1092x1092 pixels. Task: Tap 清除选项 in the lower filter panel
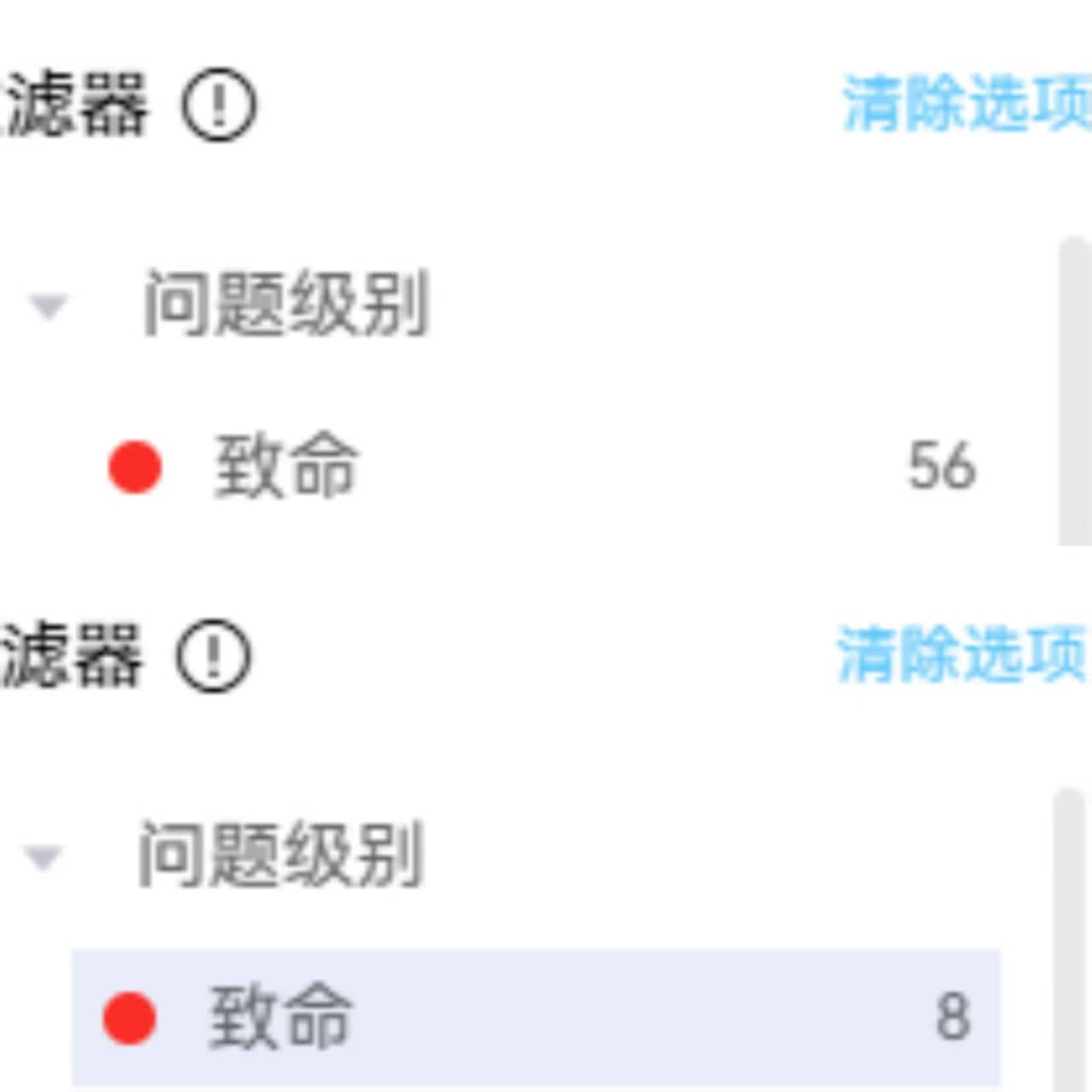pos(961,654)
